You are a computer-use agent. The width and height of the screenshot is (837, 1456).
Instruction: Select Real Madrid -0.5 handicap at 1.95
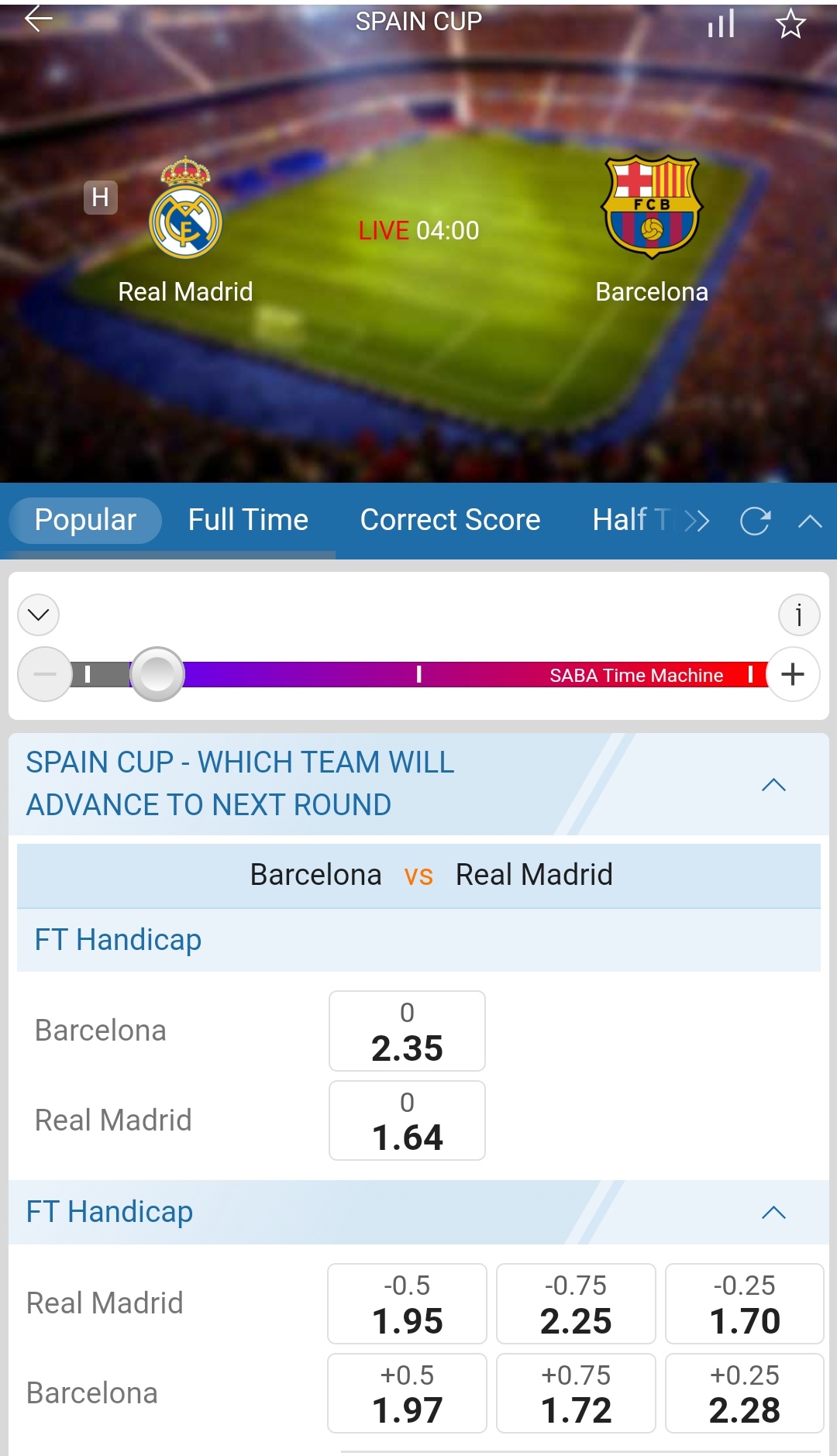click(x=407, y=1304)
